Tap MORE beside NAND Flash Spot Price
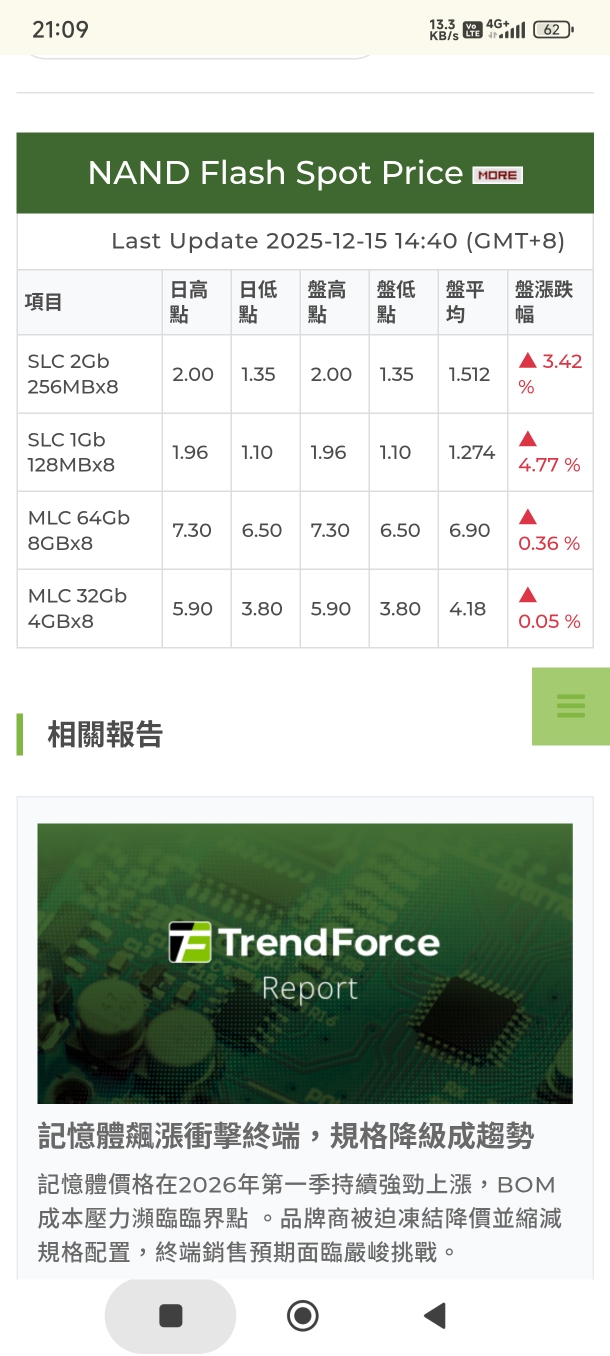 (x=497, y=175)
